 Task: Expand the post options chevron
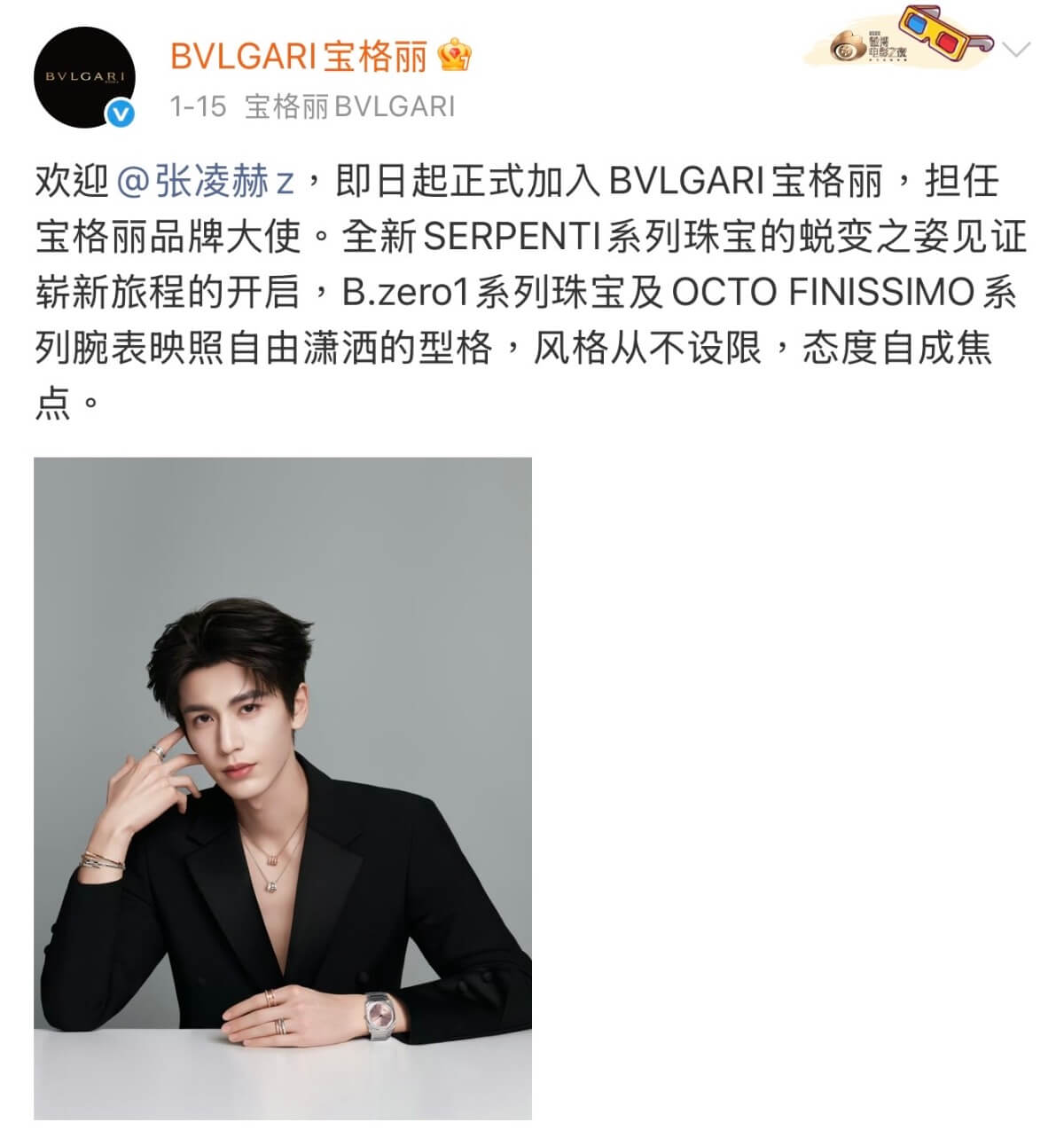(1016, 49)
